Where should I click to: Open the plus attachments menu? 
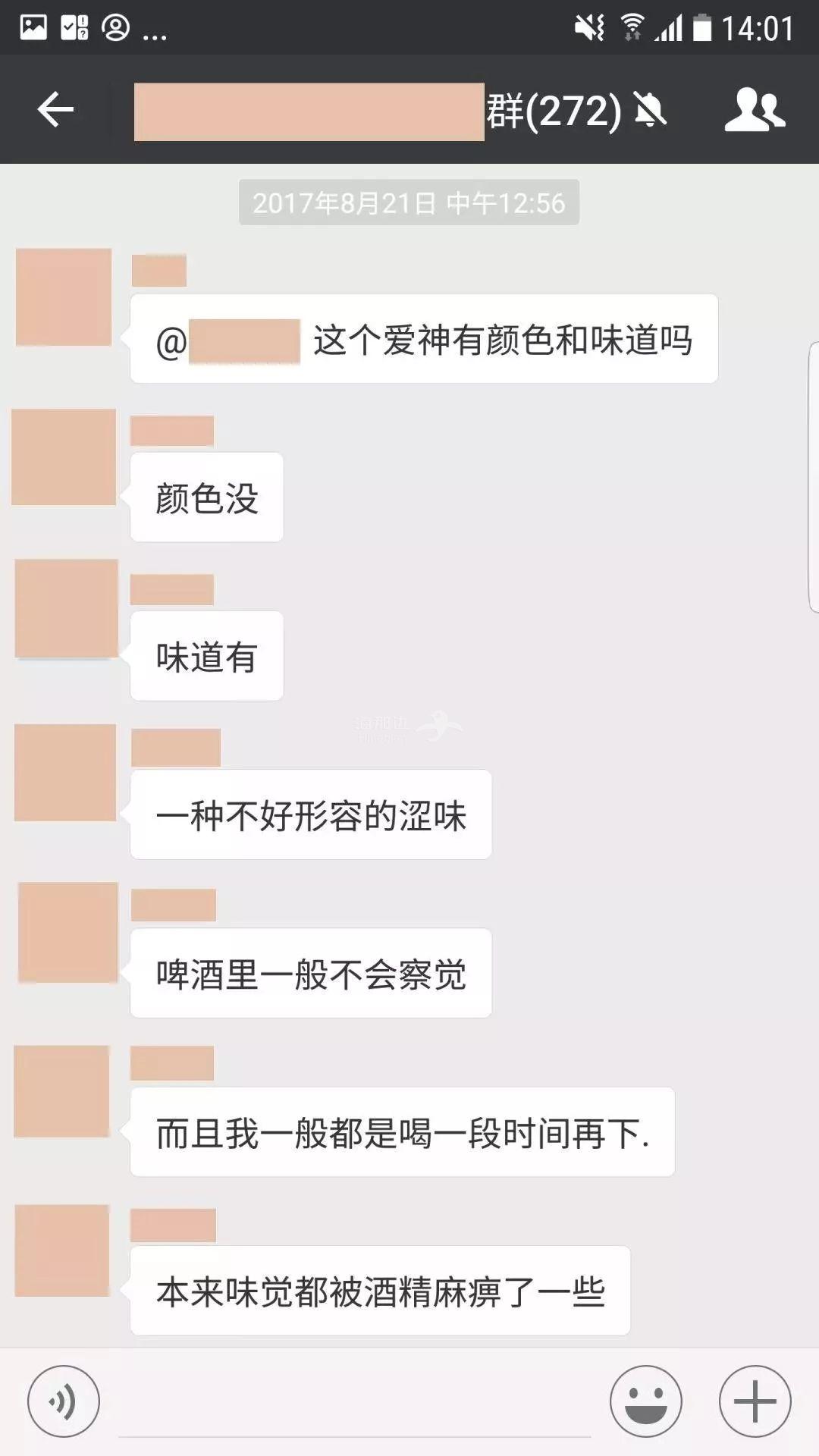[755, 1401]
